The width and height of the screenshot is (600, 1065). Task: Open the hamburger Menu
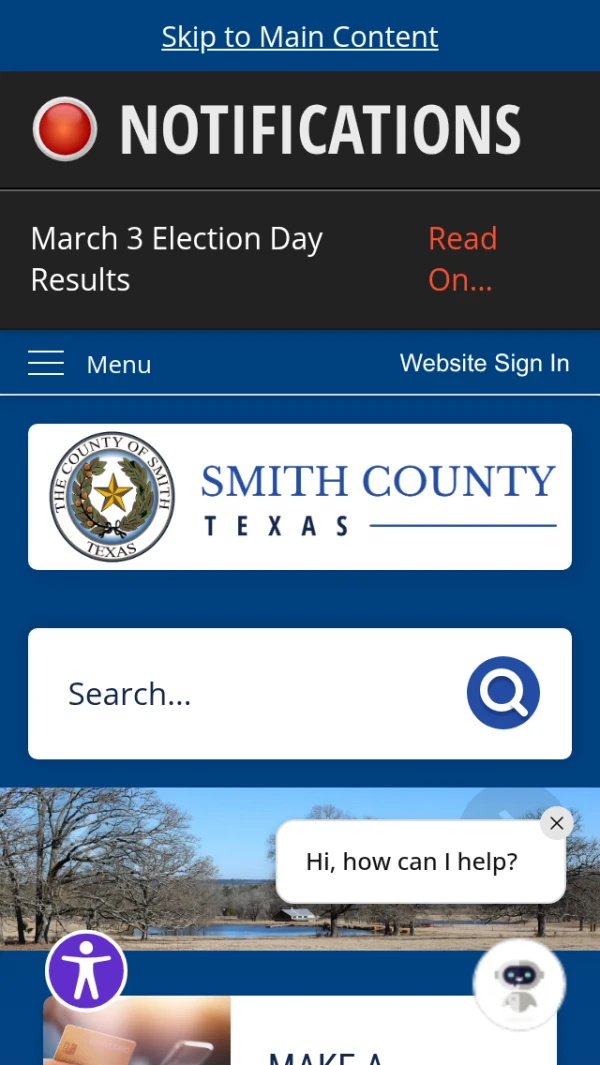click(x=89, y=364)
